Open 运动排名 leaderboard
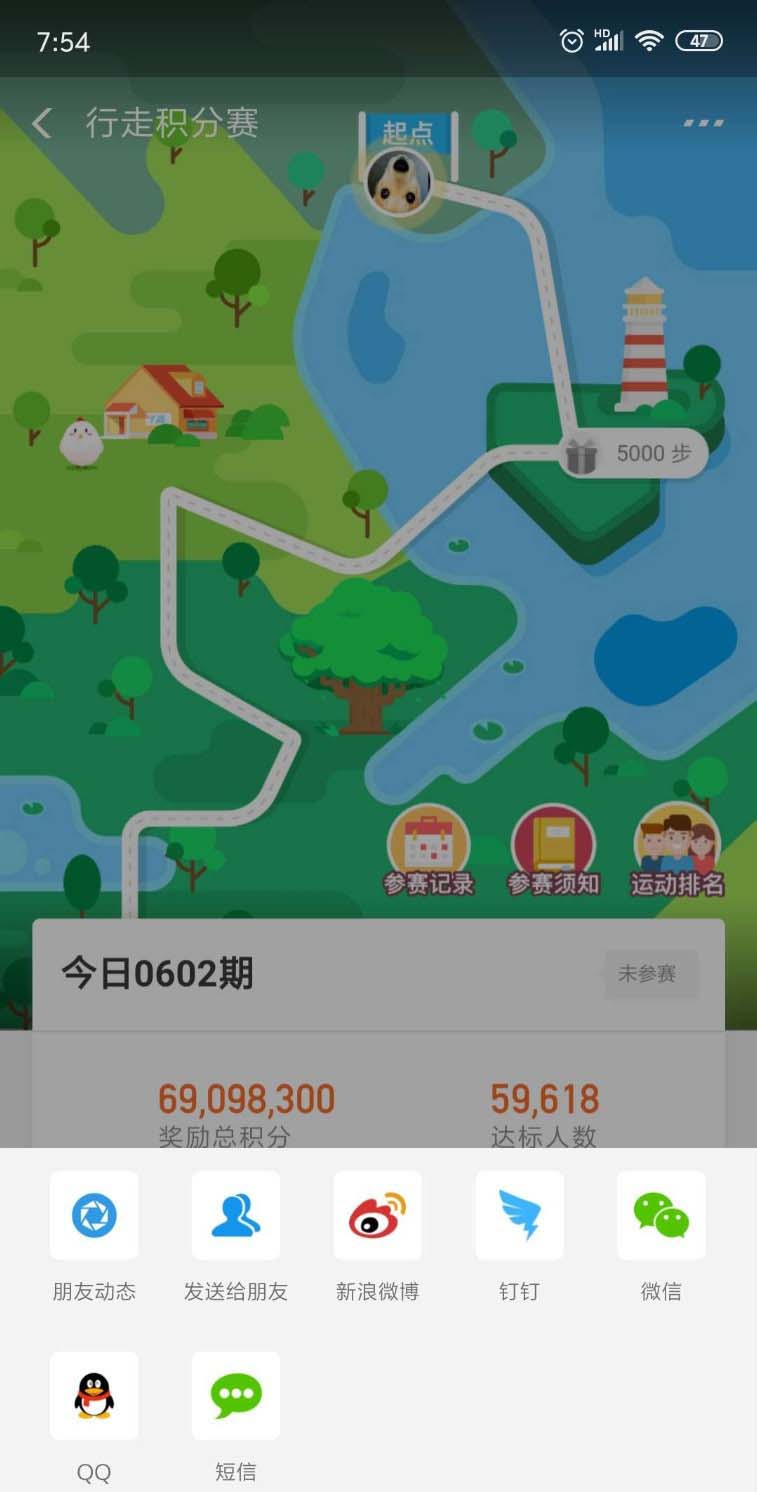 click(677, 850)
